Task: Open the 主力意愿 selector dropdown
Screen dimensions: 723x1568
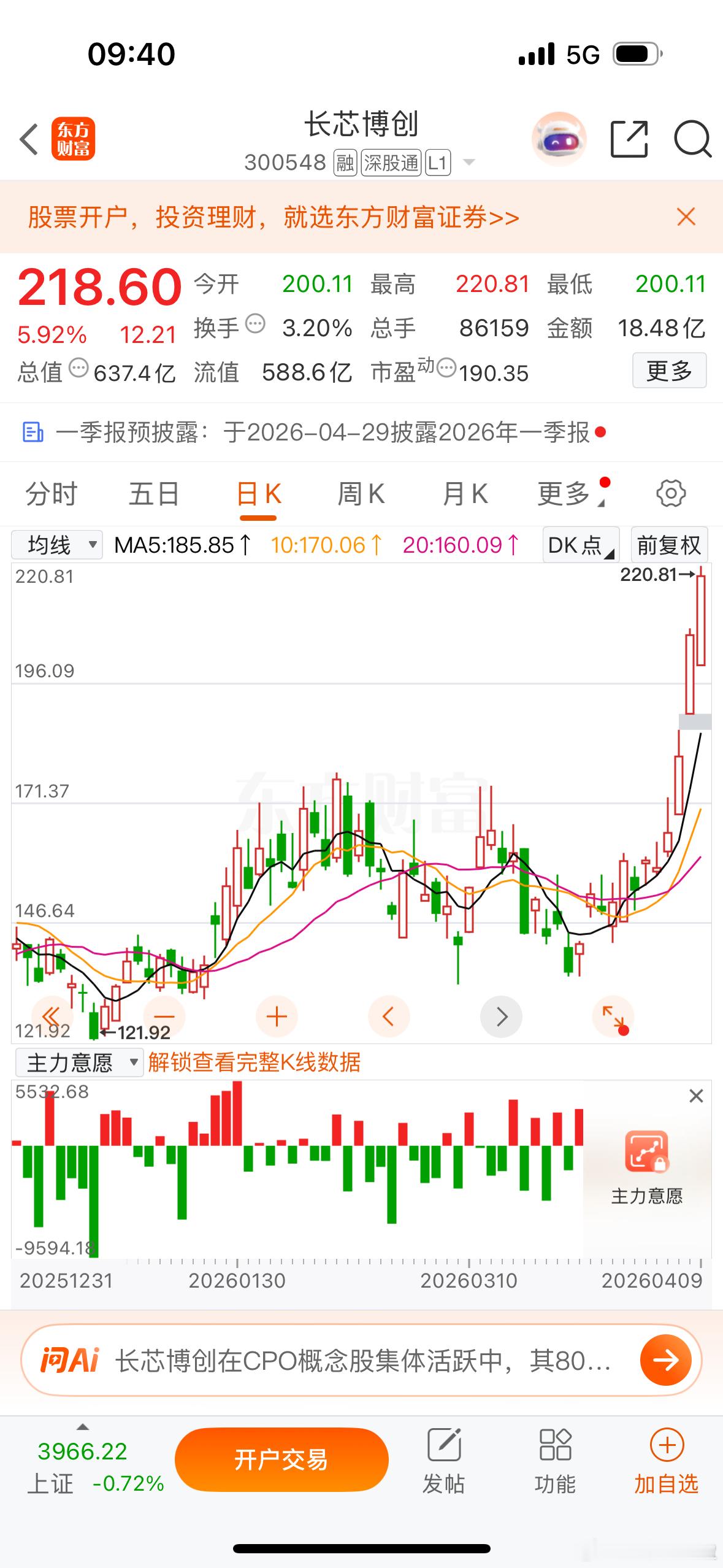Action: point(80,1063)
